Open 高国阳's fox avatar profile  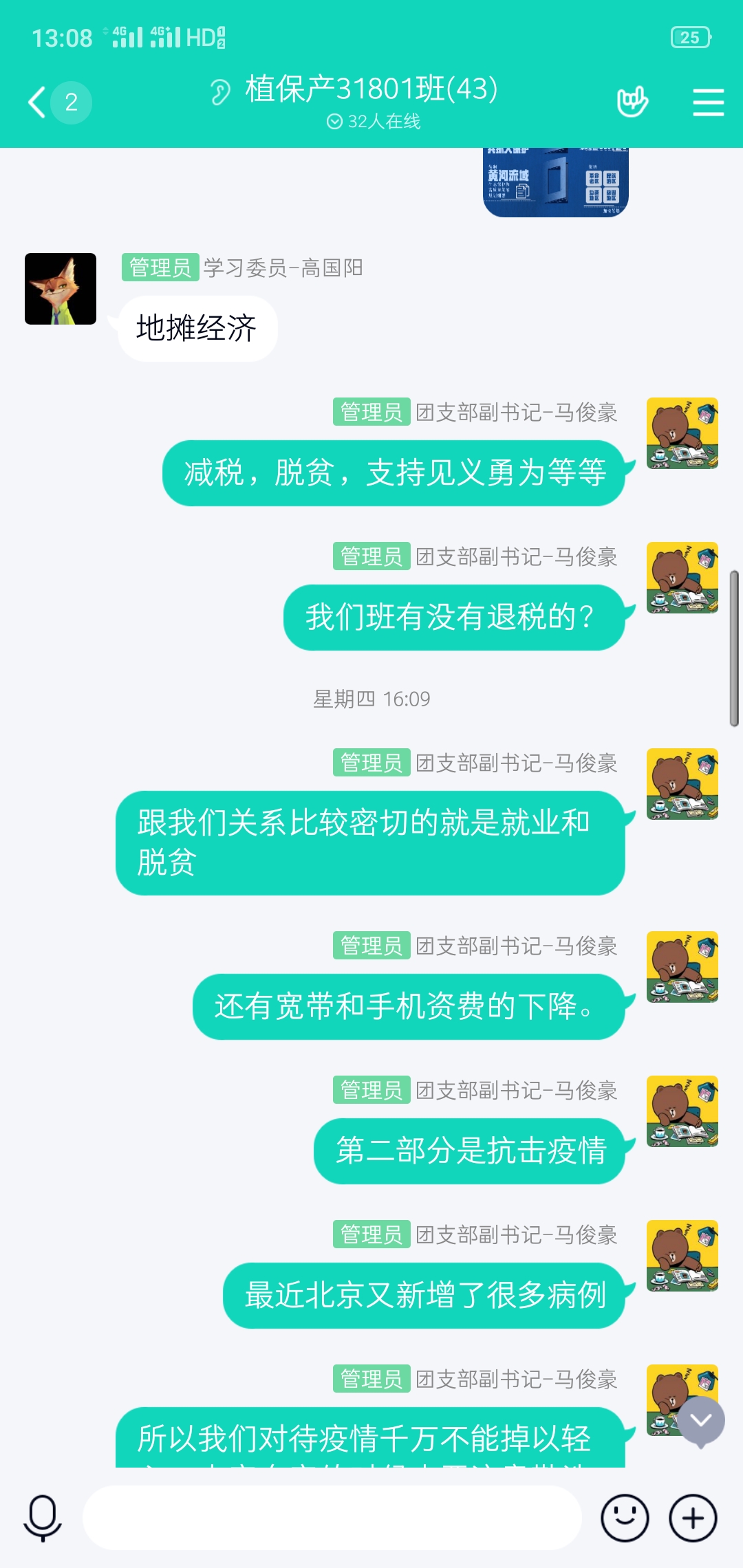pyautogui.click(x=61, y=289)
